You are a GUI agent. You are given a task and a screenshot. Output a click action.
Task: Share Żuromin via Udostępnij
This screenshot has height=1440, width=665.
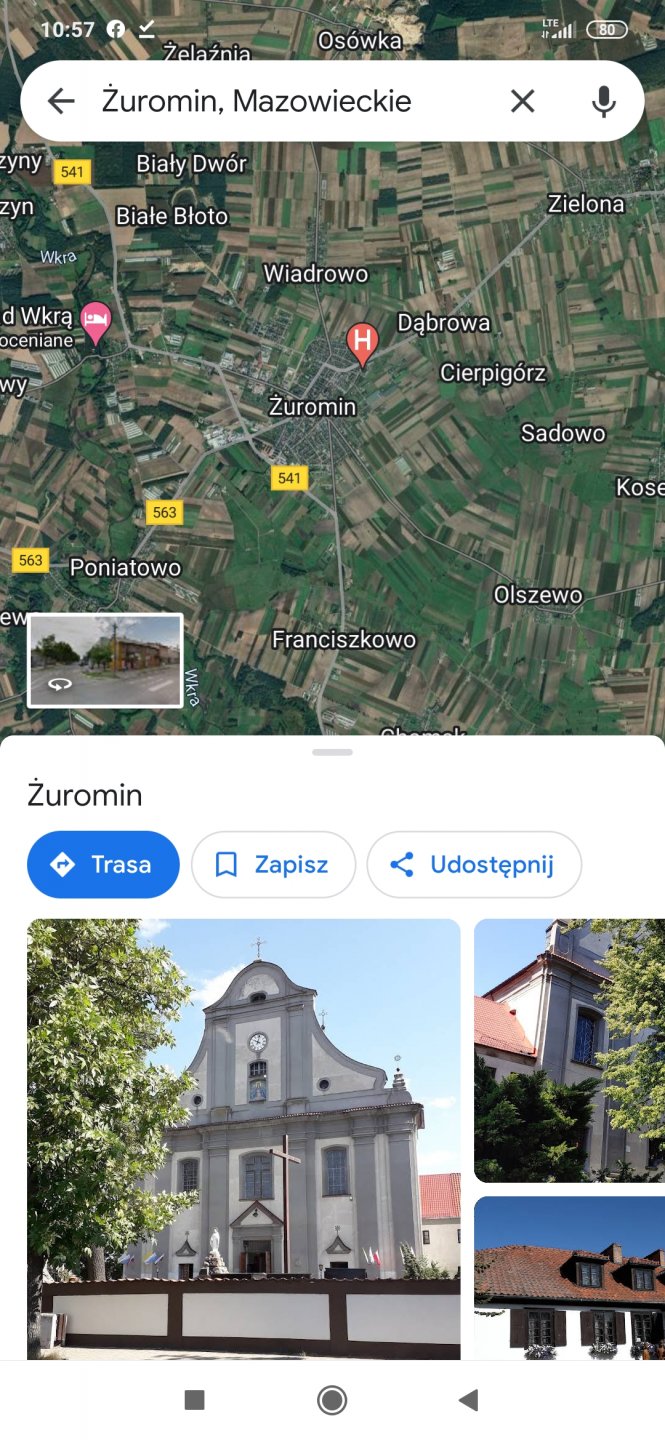474,864
